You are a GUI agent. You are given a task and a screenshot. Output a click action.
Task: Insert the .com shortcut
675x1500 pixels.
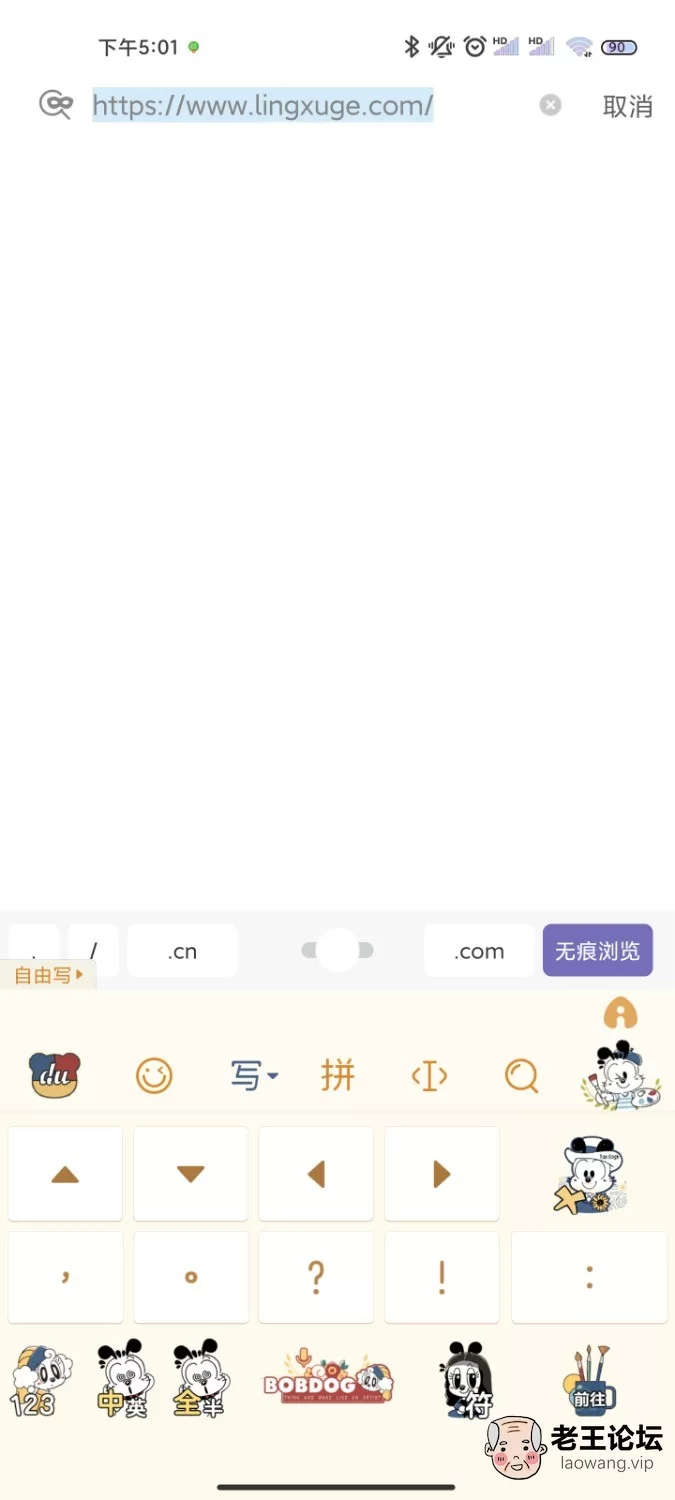(x=479, y=951)
